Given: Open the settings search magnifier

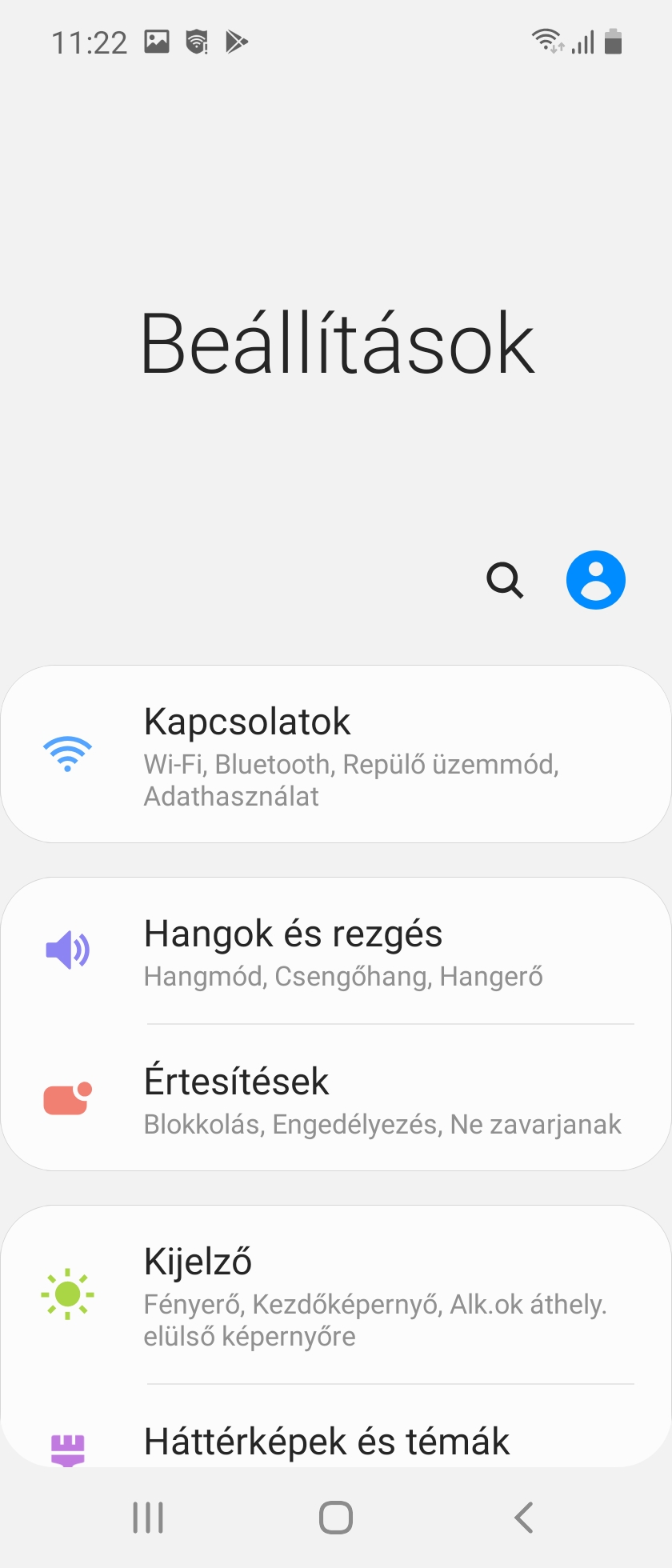Looking at the screenshot, I should click(505, 580).
